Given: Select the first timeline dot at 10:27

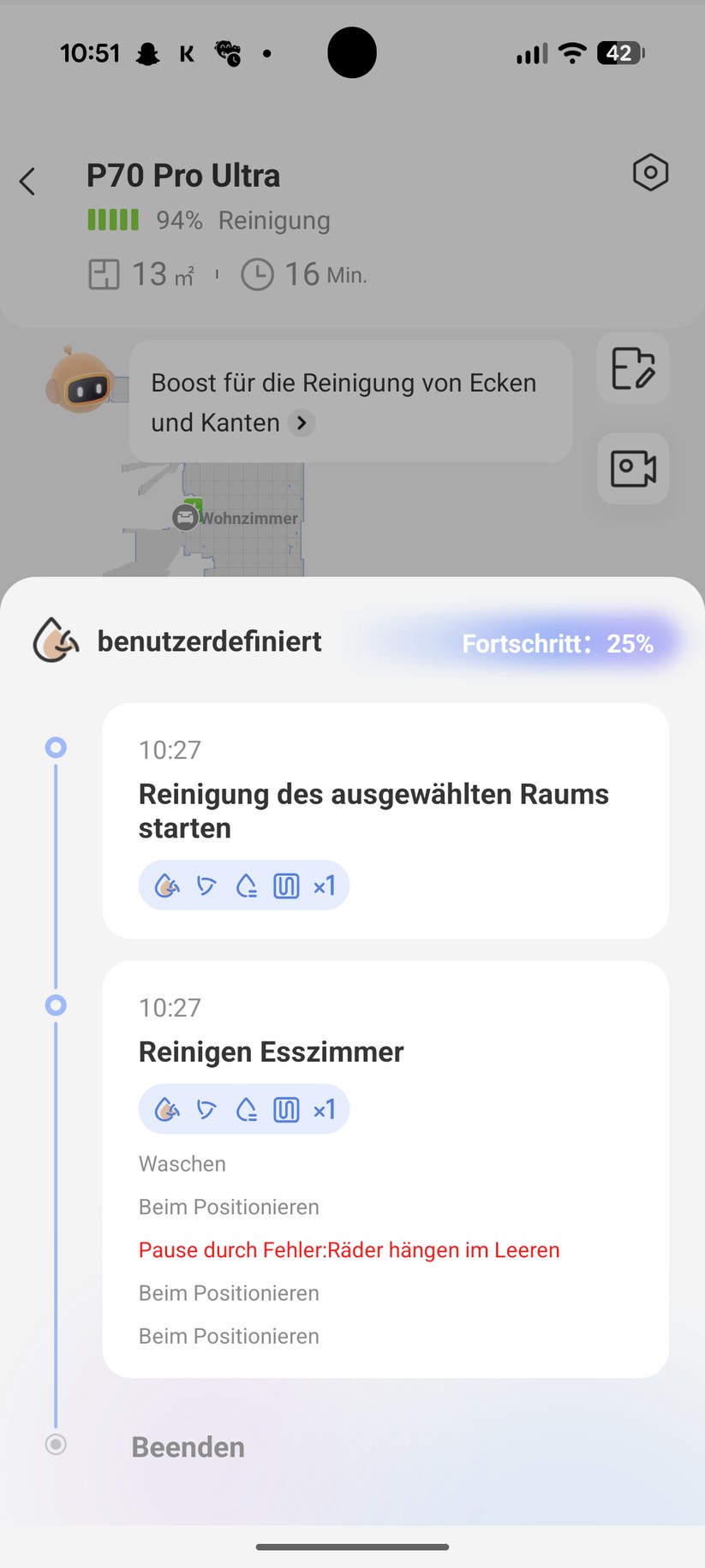Looking at the screenshot, I should point(56,747).
